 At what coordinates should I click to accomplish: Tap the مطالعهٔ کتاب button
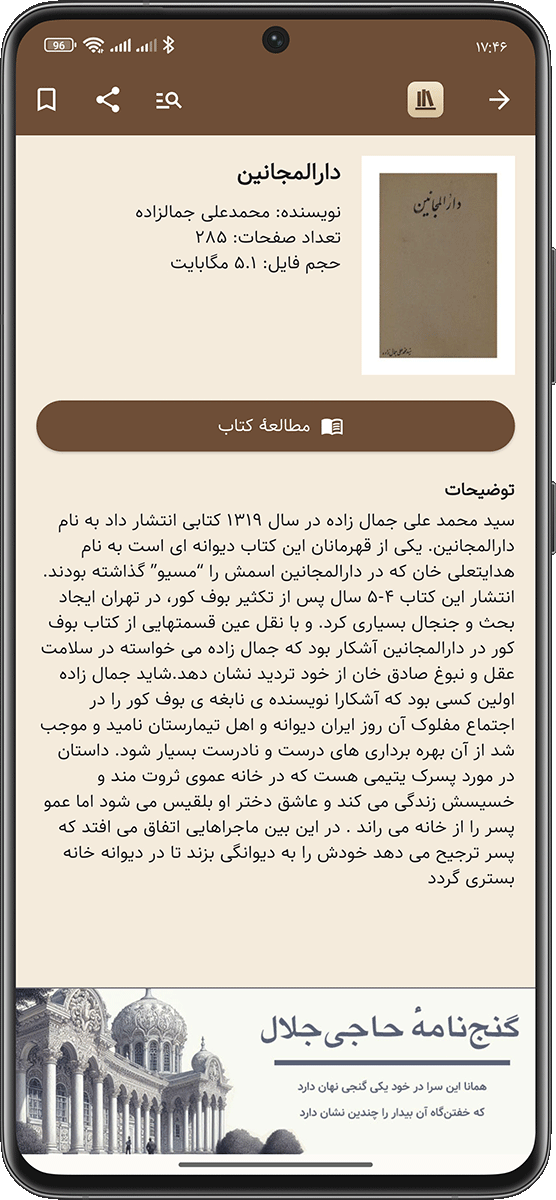276,426
